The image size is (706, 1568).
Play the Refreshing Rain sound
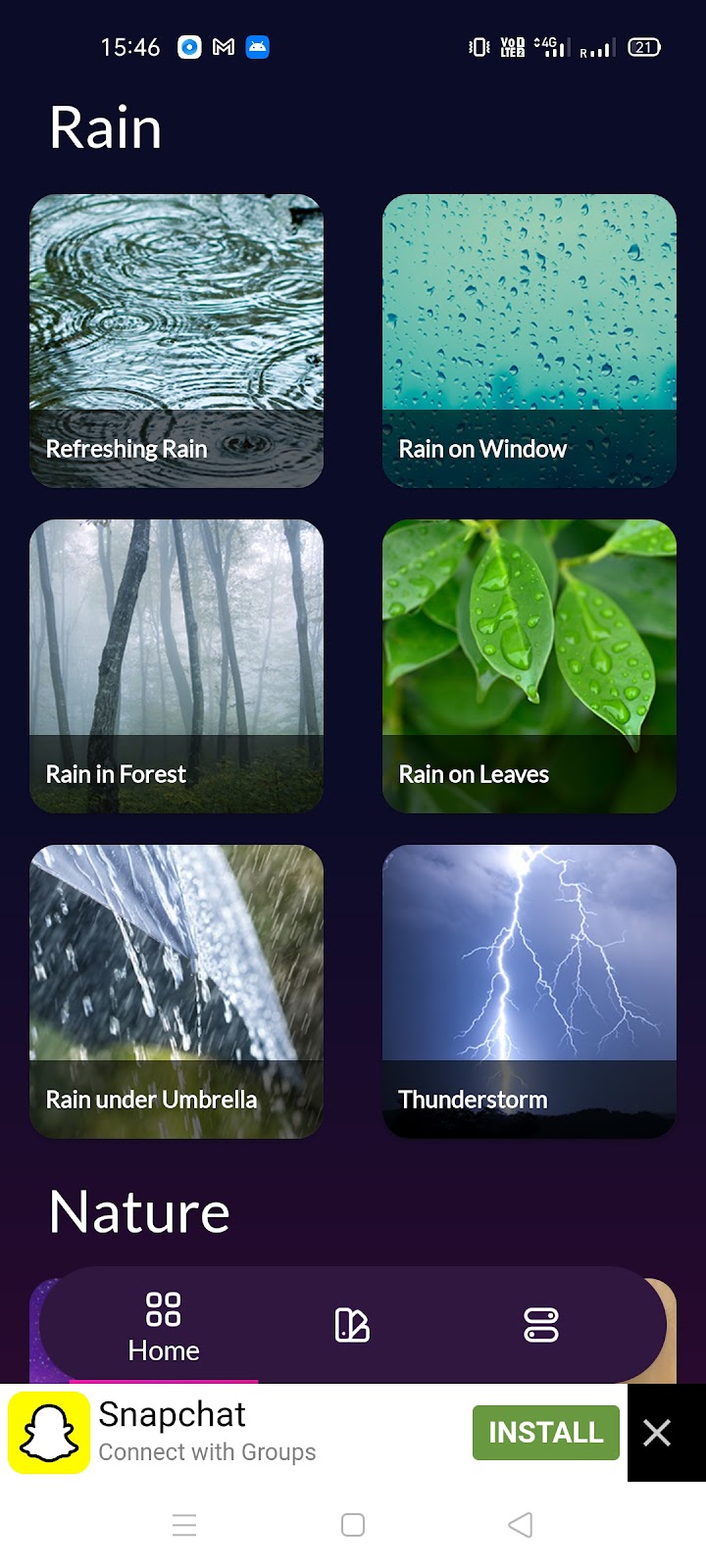(176, 340)
